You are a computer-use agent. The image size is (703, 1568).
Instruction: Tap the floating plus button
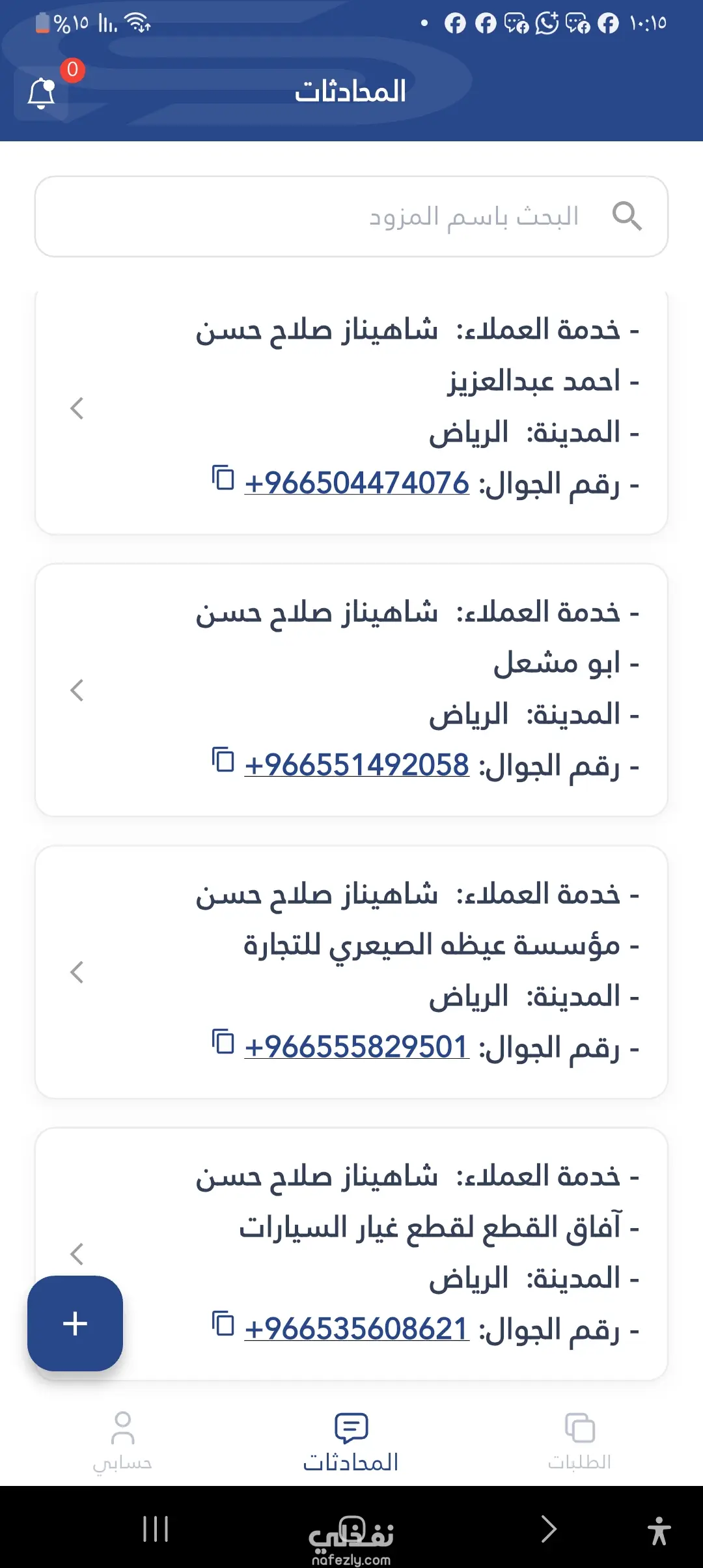[75, 1323]
